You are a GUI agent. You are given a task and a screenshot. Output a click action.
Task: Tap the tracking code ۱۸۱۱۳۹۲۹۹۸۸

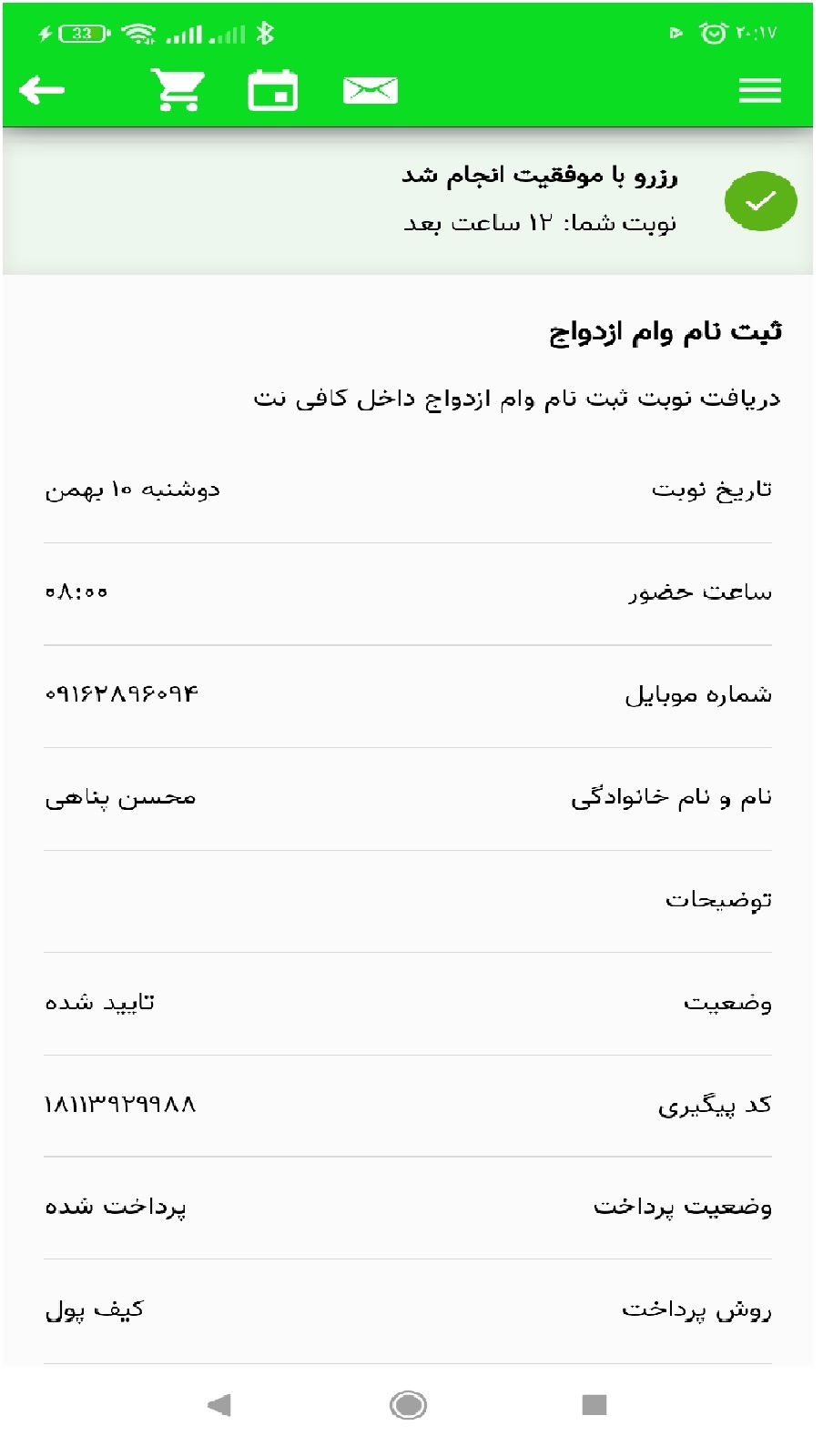point(120,1106)
